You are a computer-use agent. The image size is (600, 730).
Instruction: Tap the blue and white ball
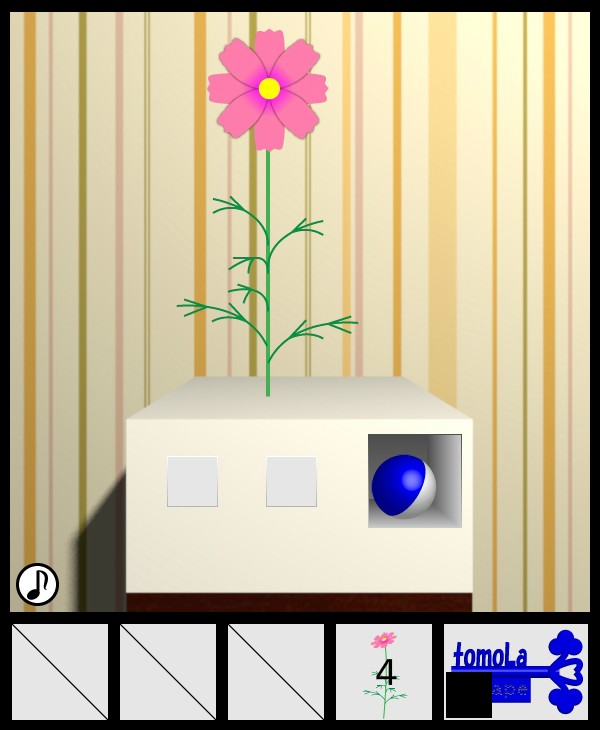pos(403,486)
